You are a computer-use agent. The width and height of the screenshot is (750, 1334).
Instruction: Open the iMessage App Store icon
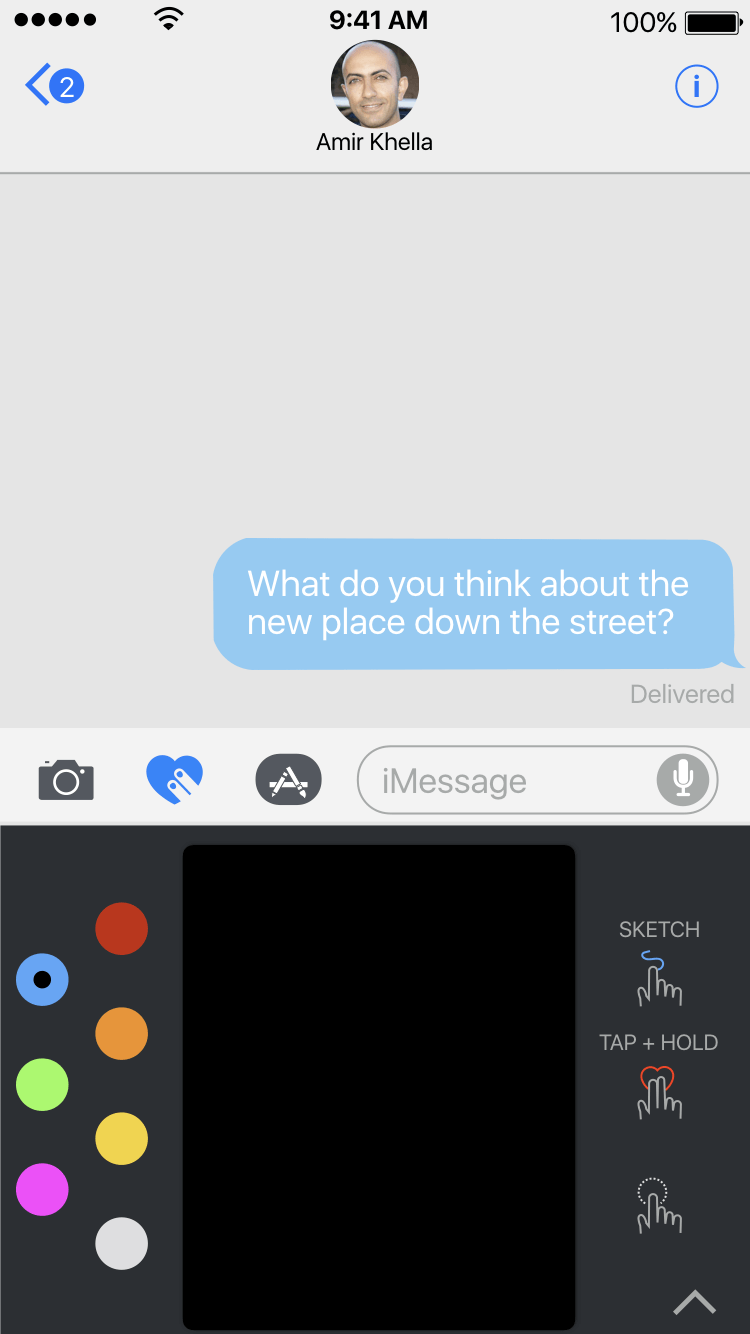[x=288, y=780]
